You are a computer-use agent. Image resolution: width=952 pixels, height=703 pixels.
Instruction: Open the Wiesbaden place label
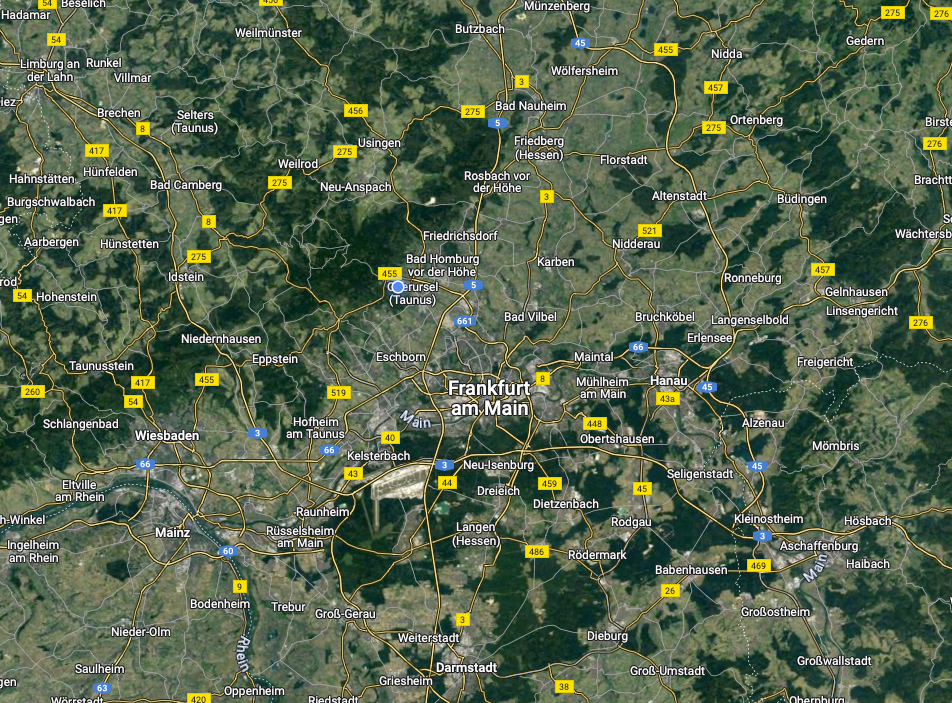(x=167, y=436)
